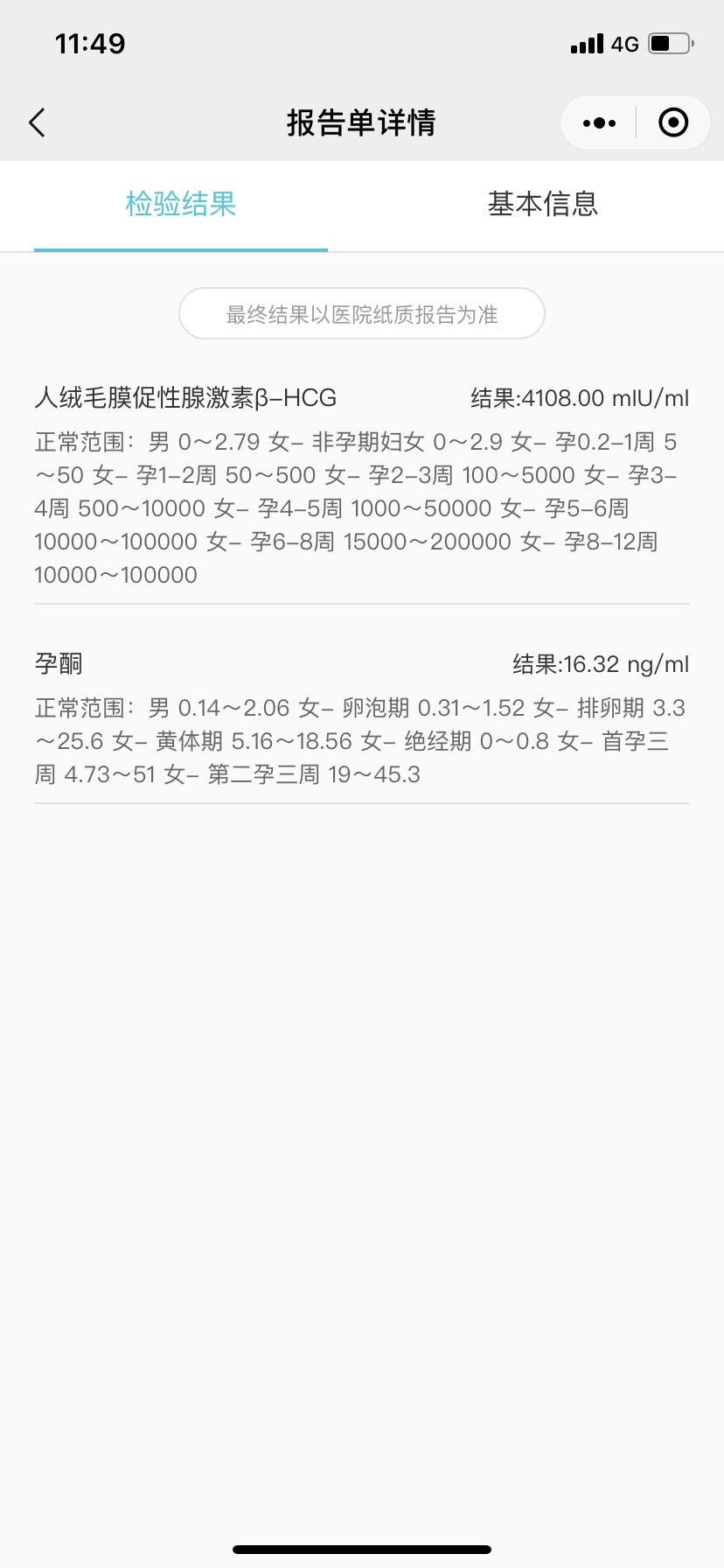Close the mini program with the circle button

(x=672, y=123)
